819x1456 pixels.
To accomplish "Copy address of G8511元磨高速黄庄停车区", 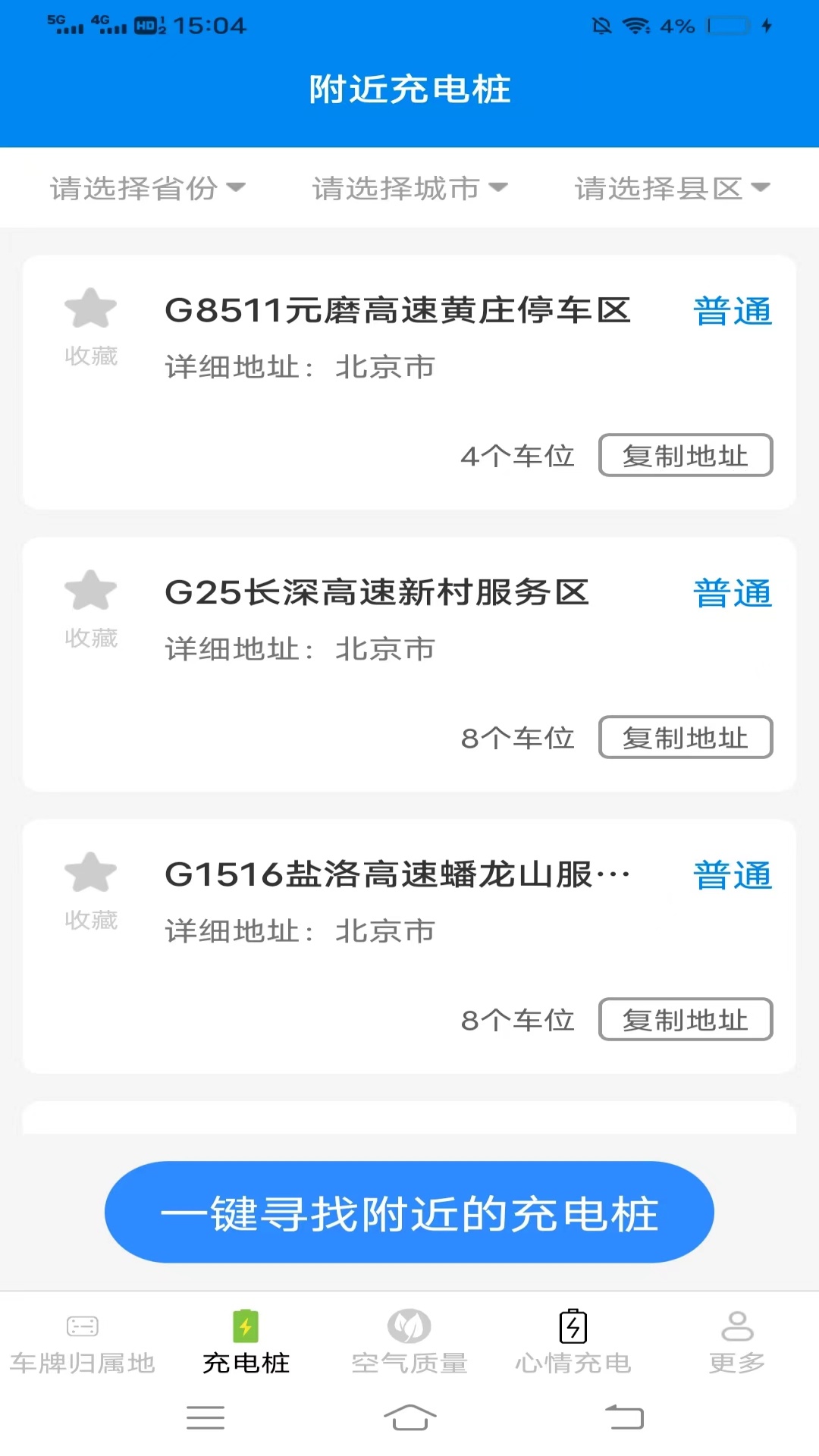I will pos(685,456).
